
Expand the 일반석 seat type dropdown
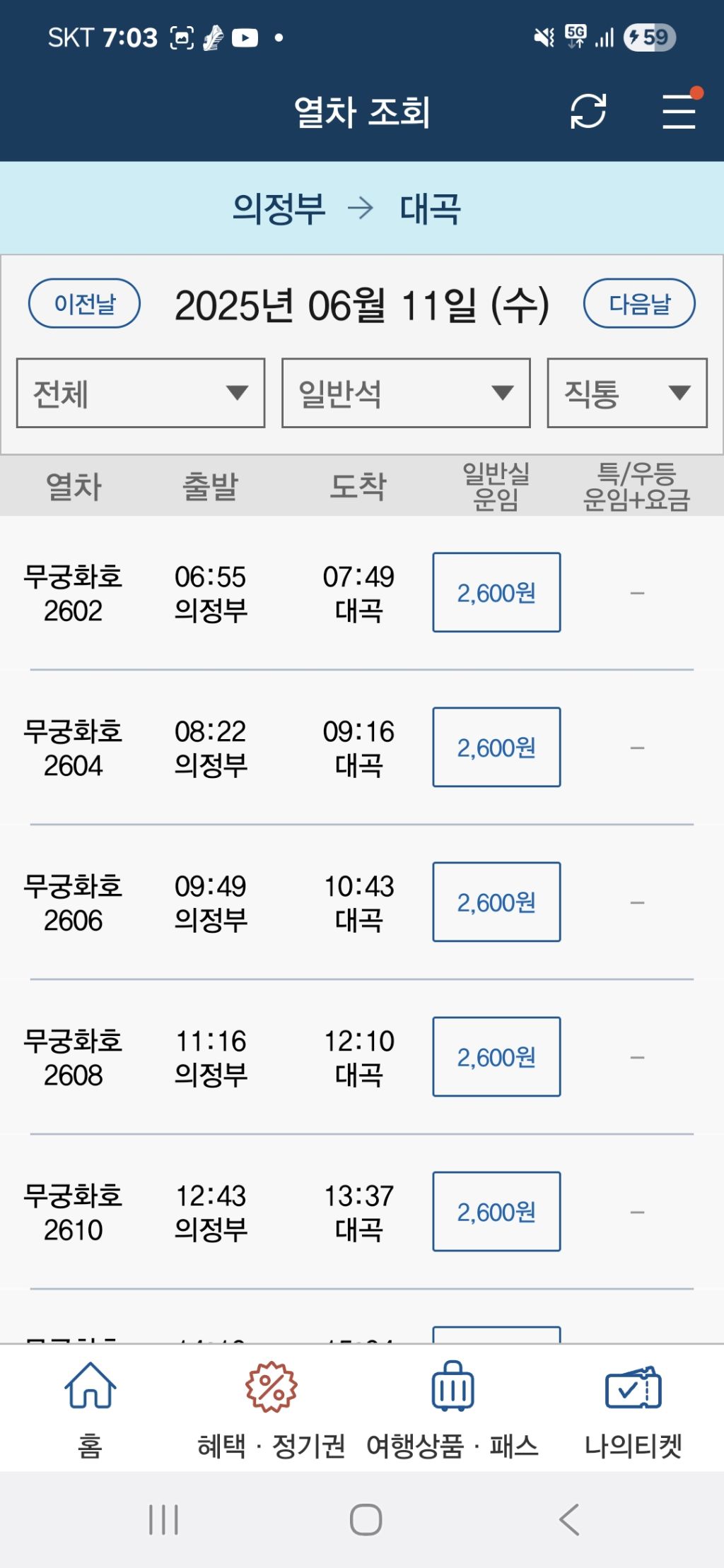pos(406,393)
